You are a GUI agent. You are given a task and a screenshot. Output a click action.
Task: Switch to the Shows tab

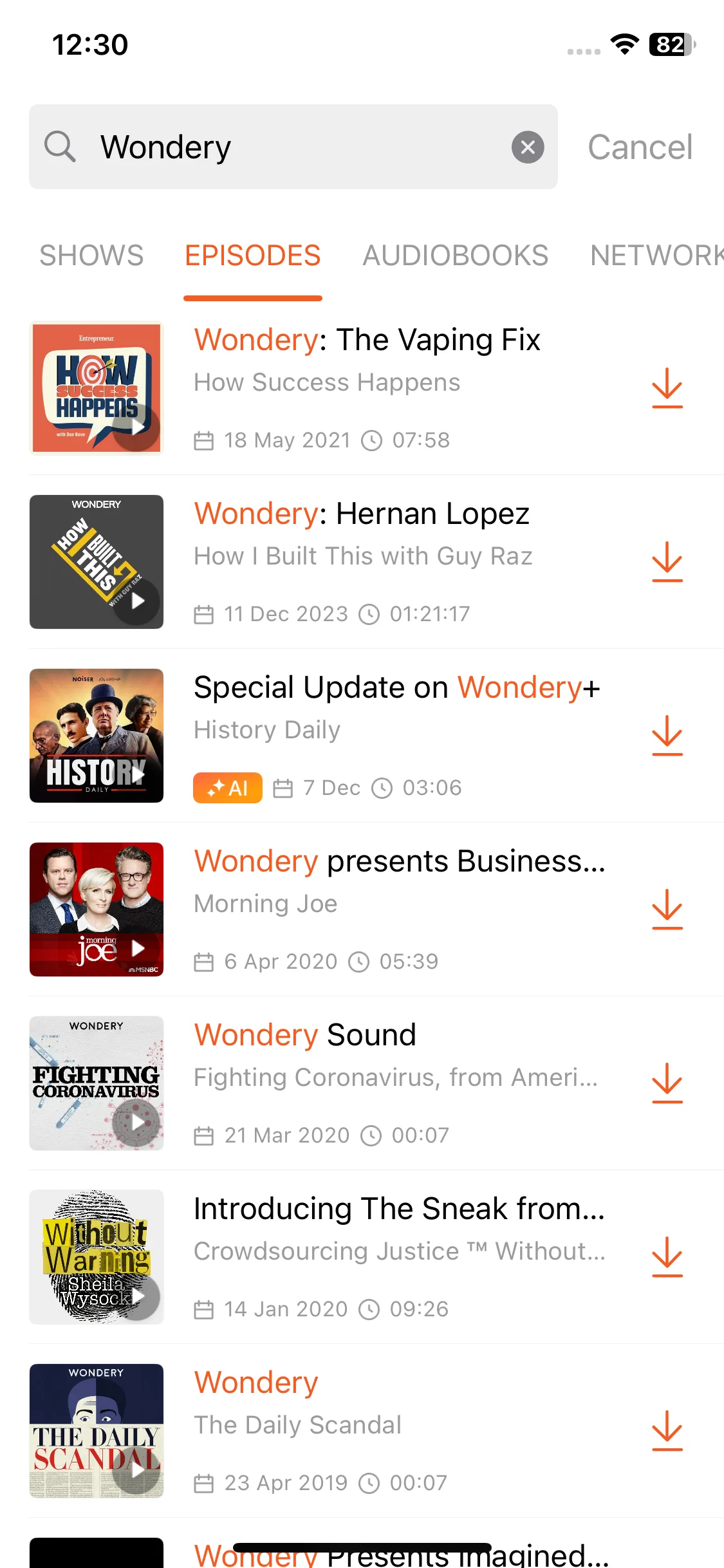pyautogui.click(x=91, y=256)
